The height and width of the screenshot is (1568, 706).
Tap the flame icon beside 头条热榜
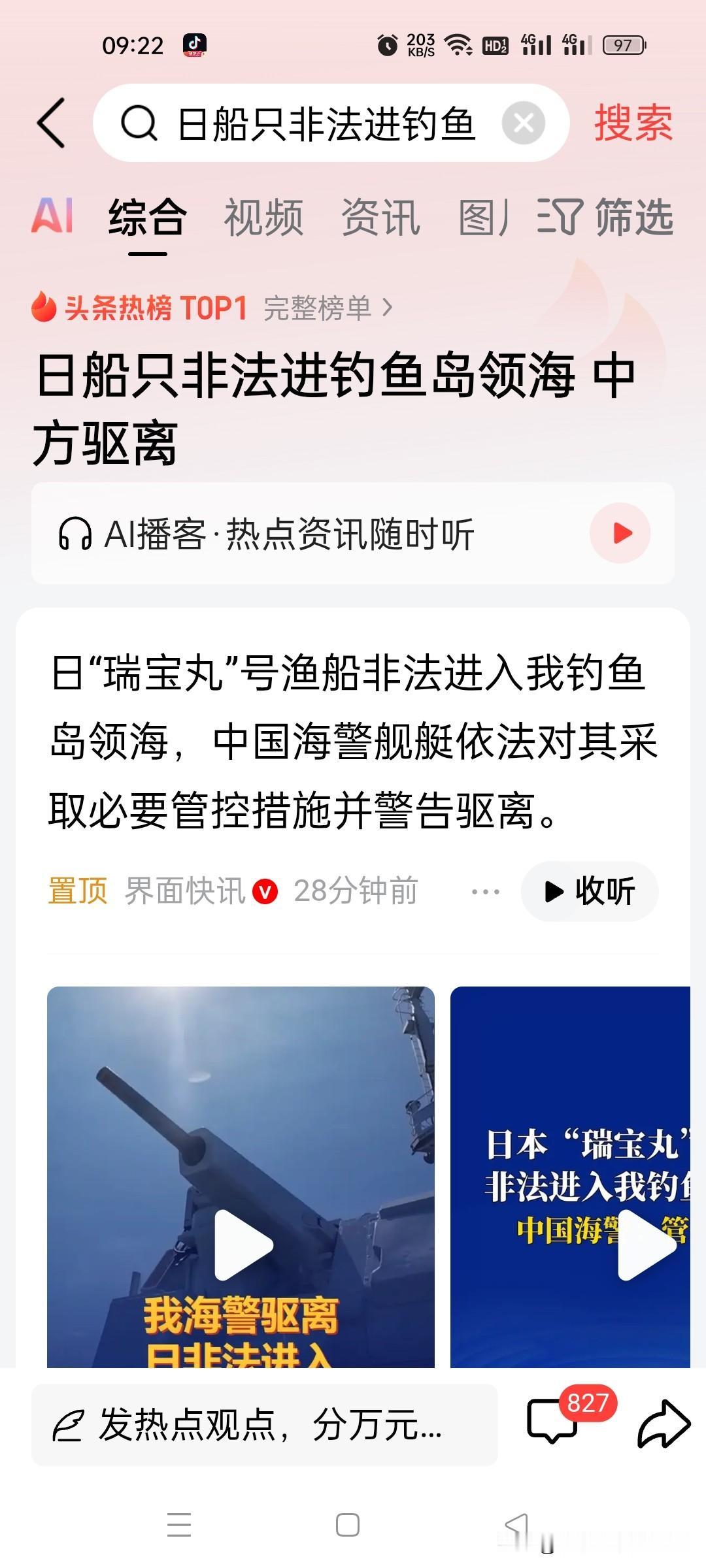[43, 308]
